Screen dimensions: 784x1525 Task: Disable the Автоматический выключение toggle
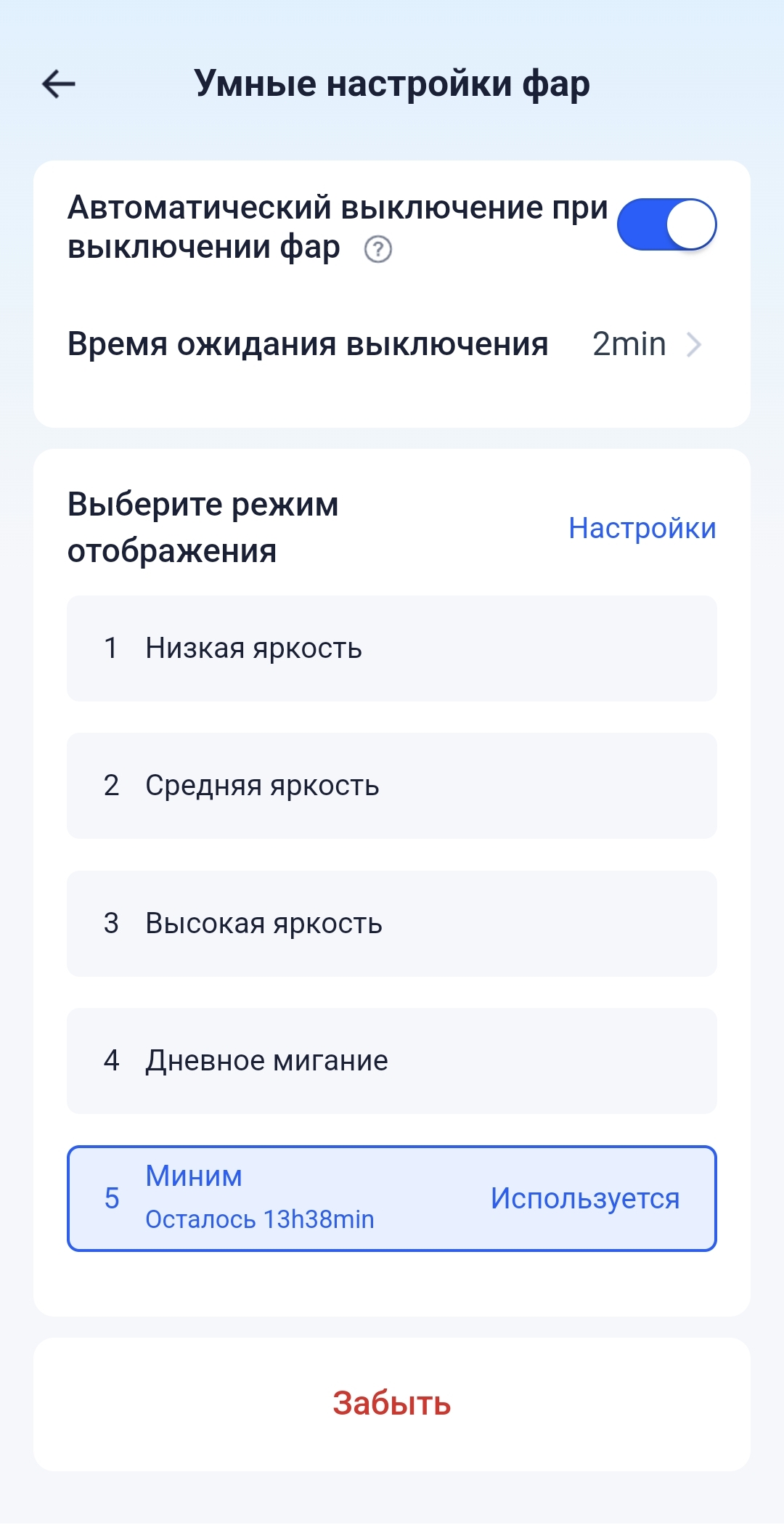click(x=666, y=224)
